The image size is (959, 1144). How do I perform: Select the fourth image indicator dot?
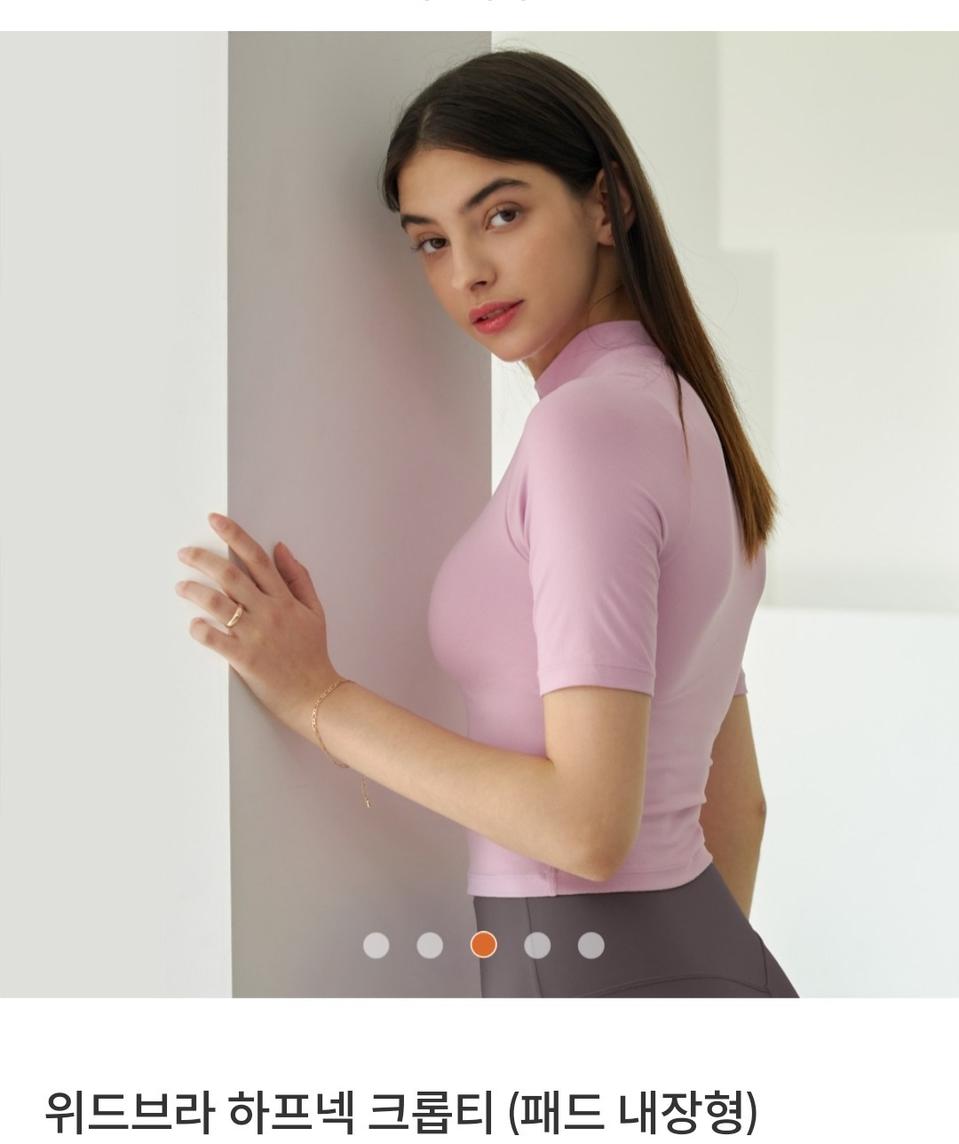538,945
